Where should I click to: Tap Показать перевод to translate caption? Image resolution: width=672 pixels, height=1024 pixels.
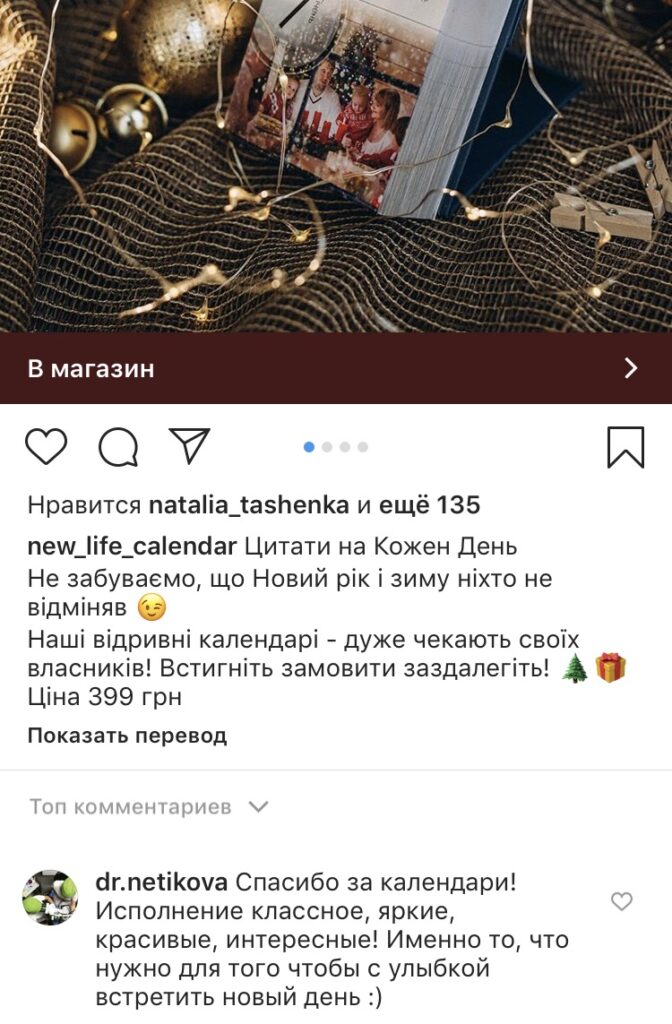(x=127, y=736)
